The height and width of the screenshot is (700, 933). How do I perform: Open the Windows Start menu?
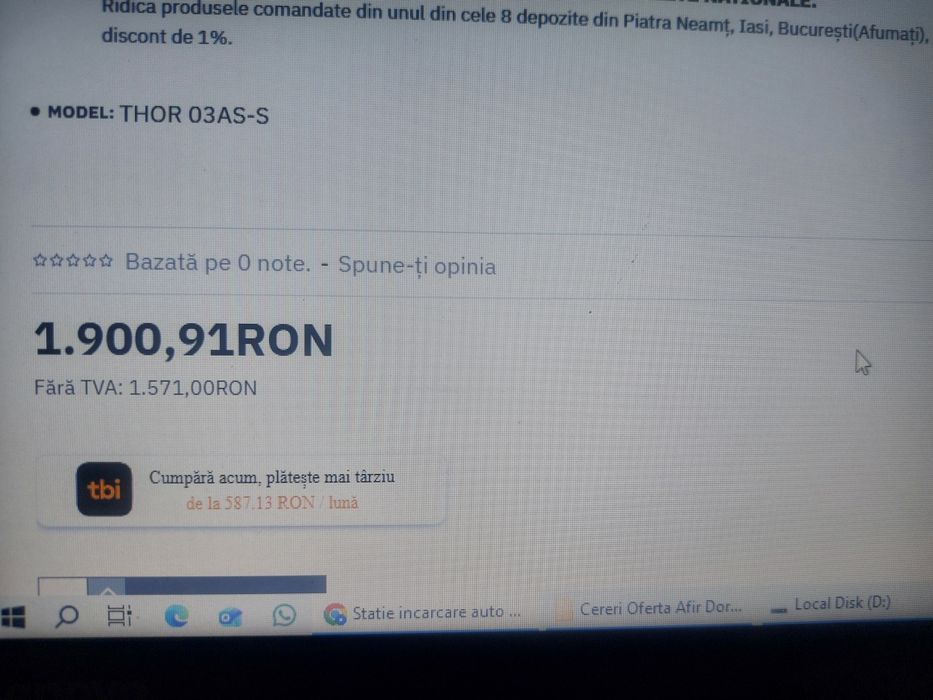click(14, 617)
